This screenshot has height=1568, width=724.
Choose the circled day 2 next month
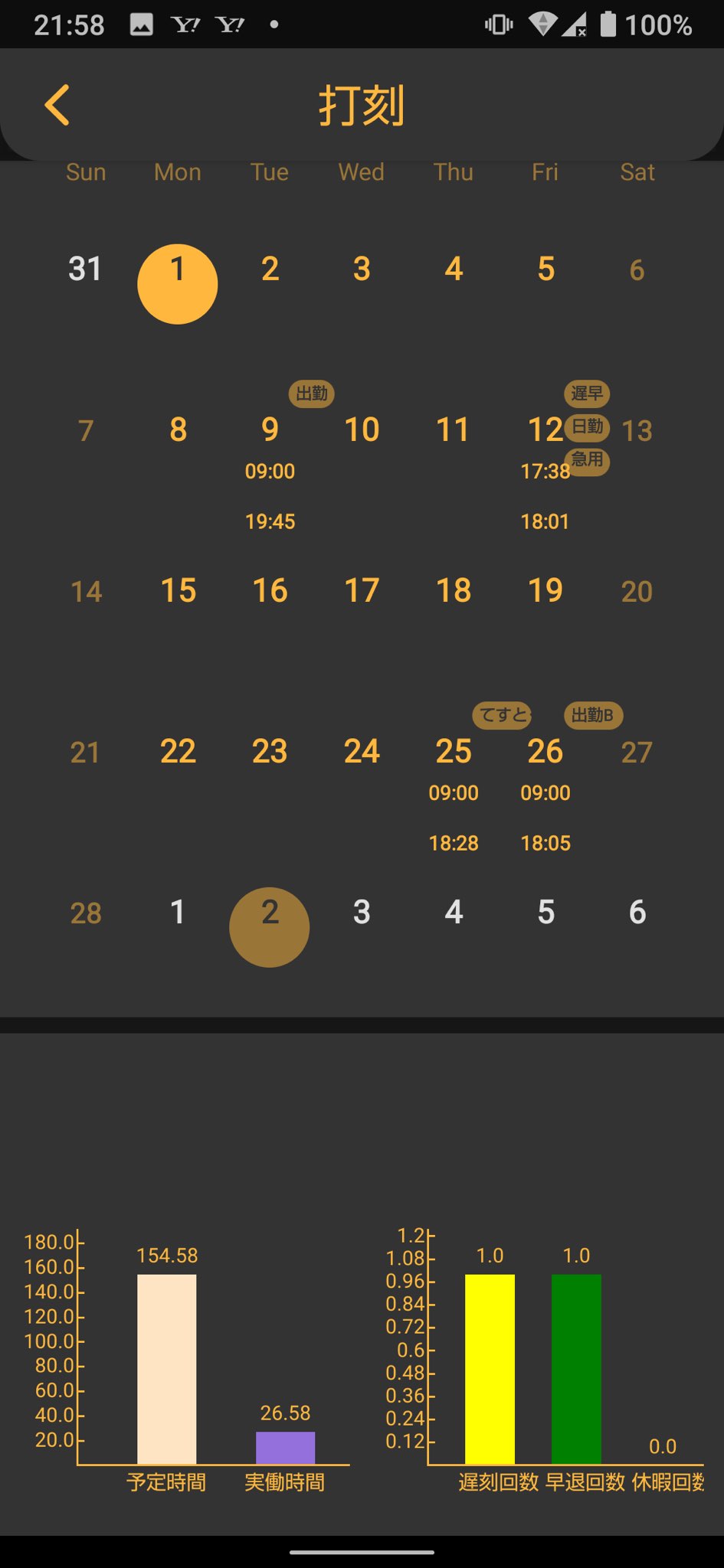coord(270,926)
